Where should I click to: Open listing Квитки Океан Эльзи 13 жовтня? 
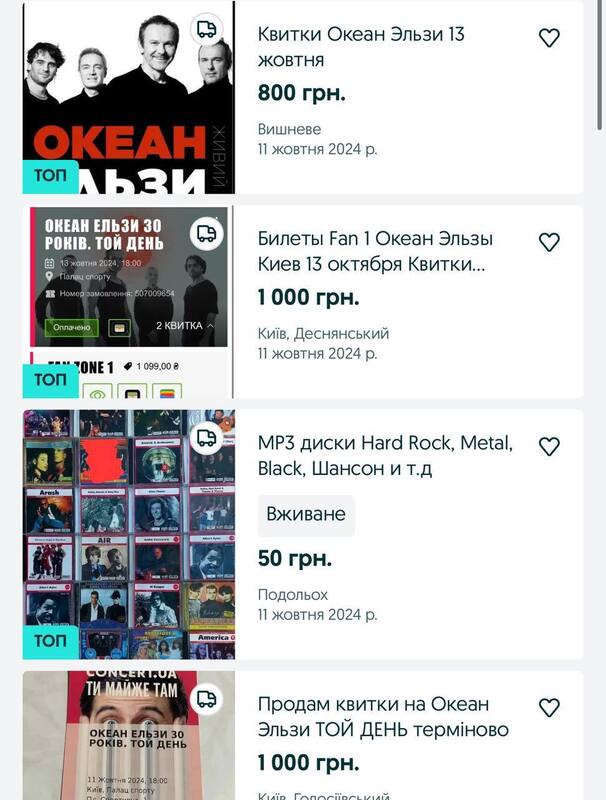coord(360,47)
